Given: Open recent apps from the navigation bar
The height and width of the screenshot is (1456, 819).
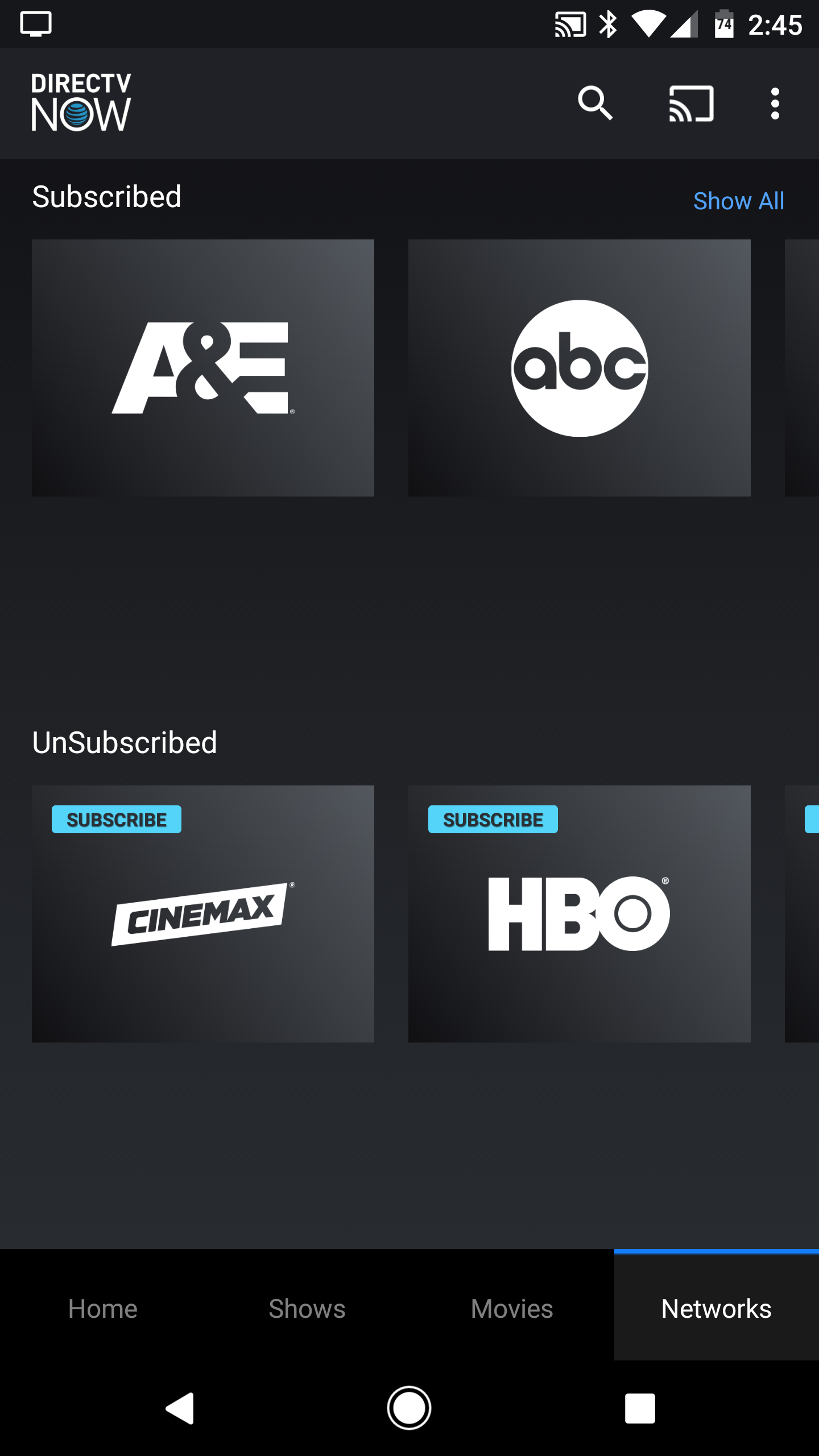Looking at the screenshot, I should pyautogui.click(x=640, y=1408).
